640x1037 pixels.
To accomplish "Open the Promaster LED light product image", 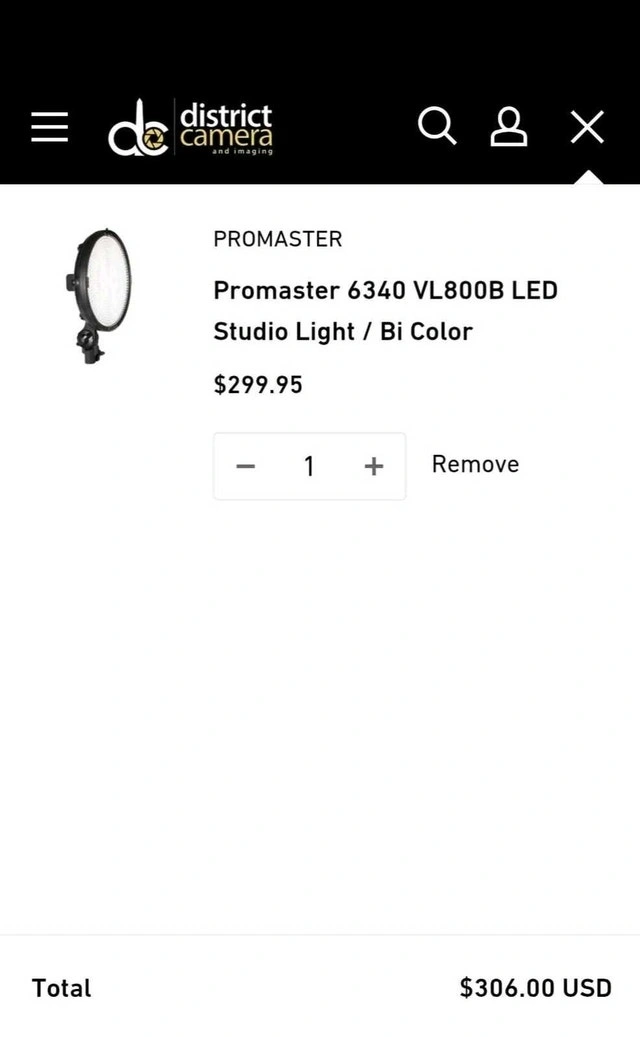I will pyautogui.click(x=96, y=296).
